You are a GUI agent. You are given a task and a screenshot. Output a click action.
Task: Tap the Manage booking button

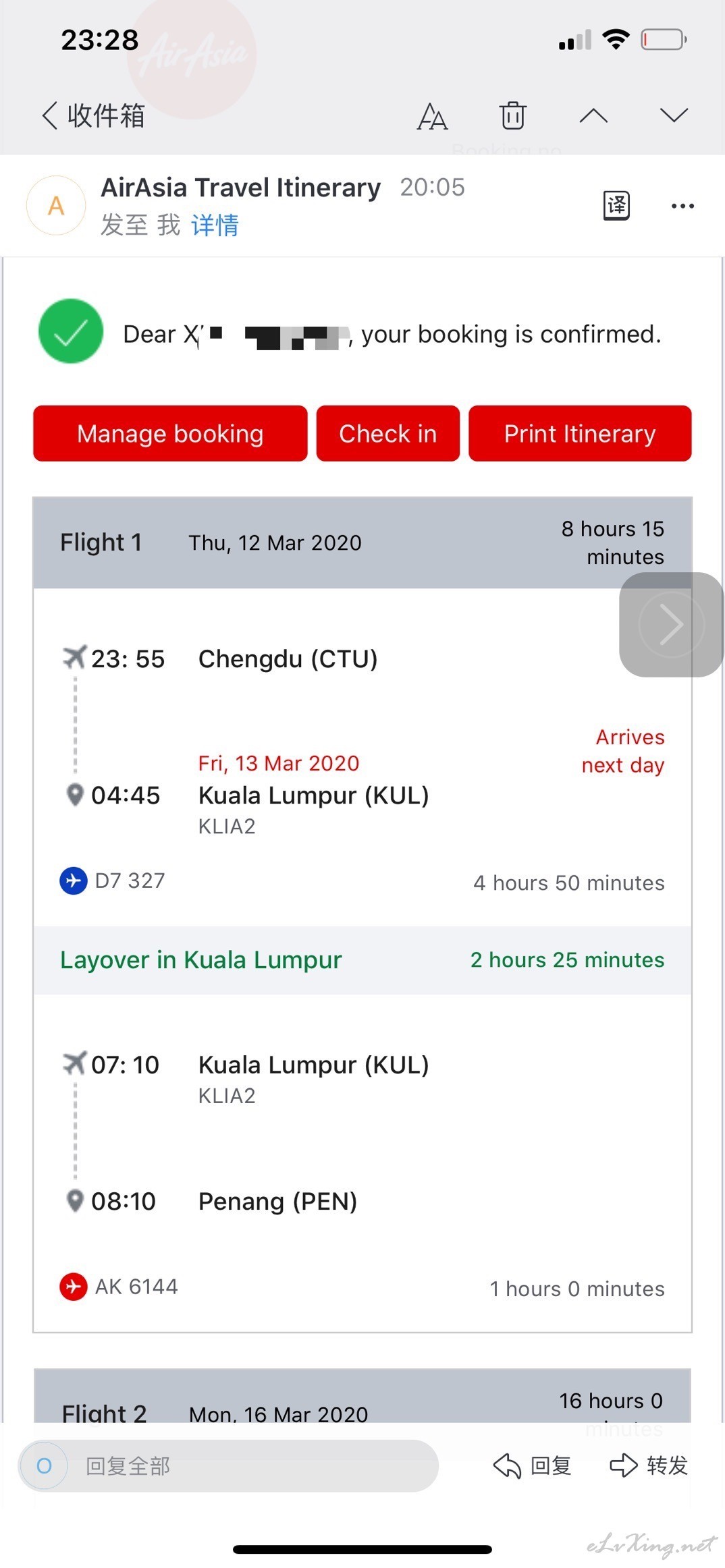pyautogui.click(x=170, y=434)
